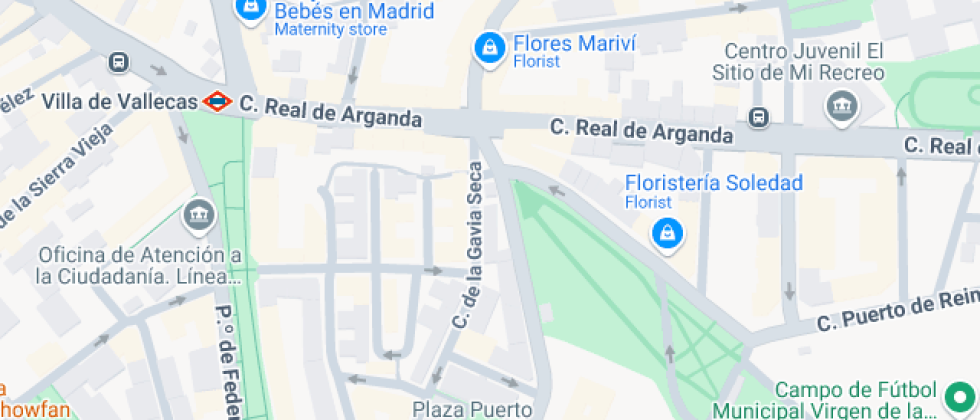Tap the bus stop above Villa de Vallecas
This screenshot has width=980, height=420.
click(118, 62)
